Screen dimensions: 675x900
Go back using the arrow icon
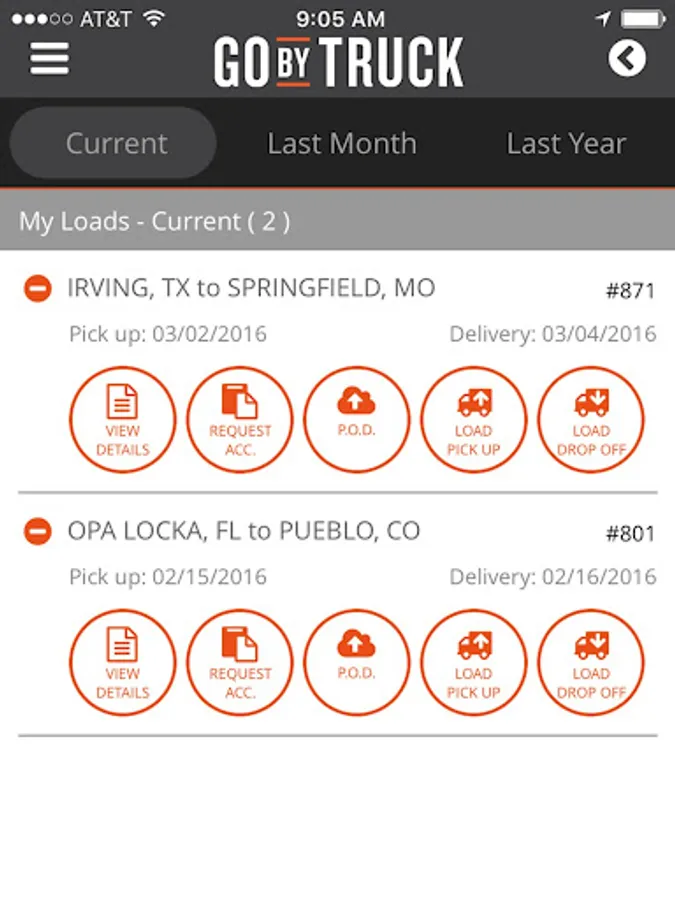click(x=627, y=59)
